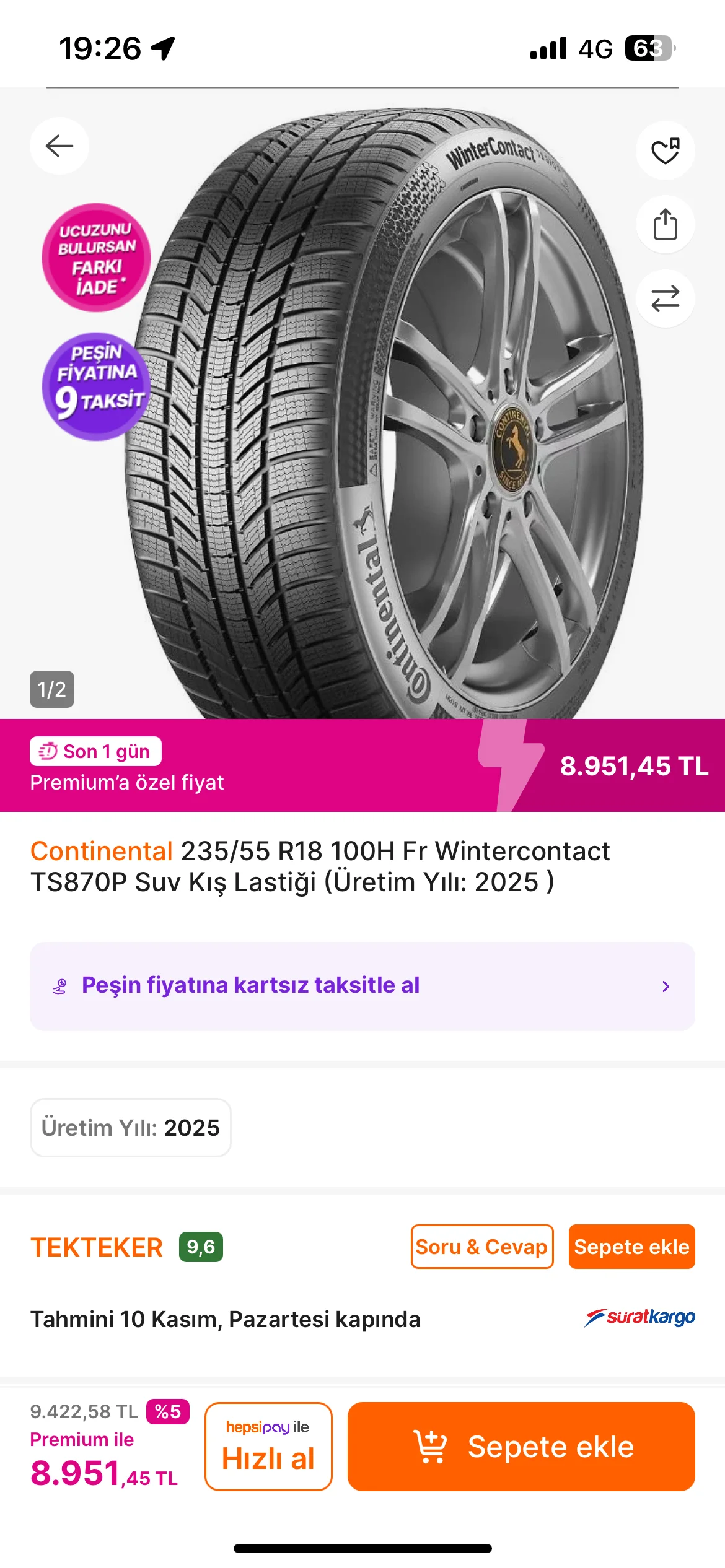This screenshot has width=725, height=1568.
Task: Open the TEKTEKER seller page
Action: (x=97, y=1247)
